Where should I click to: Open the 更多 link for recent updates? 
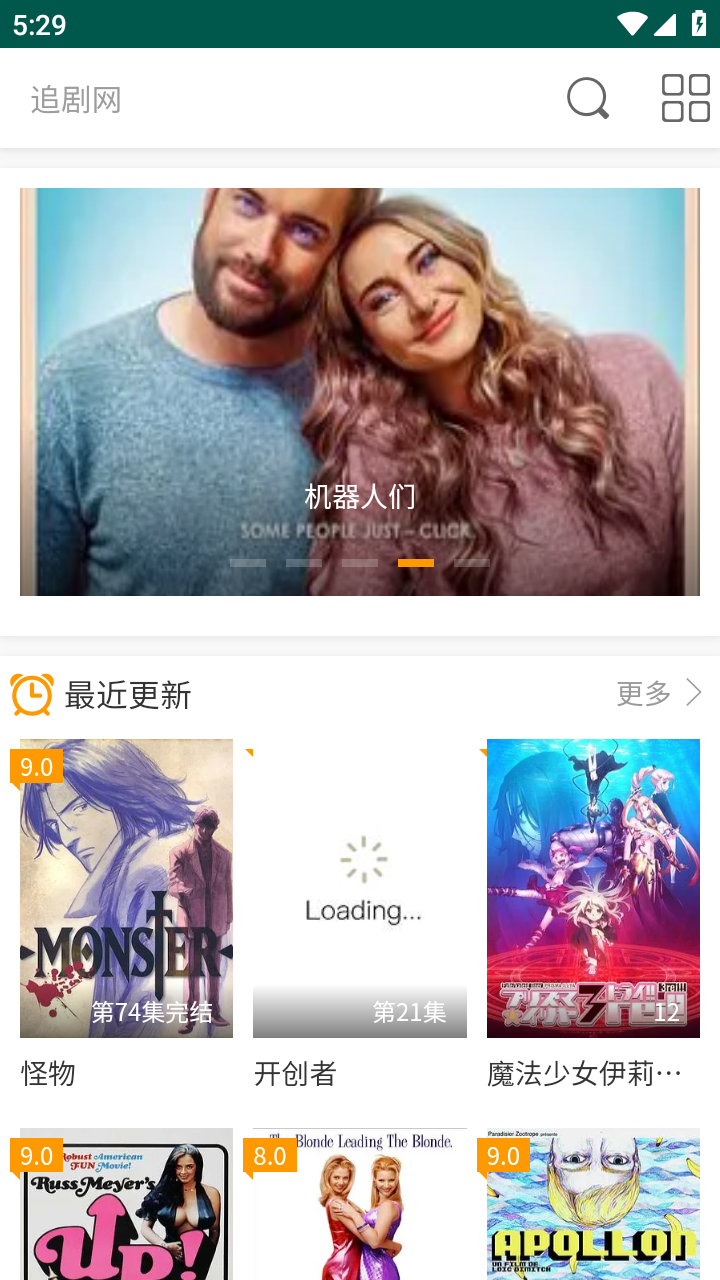click(643, 693)
